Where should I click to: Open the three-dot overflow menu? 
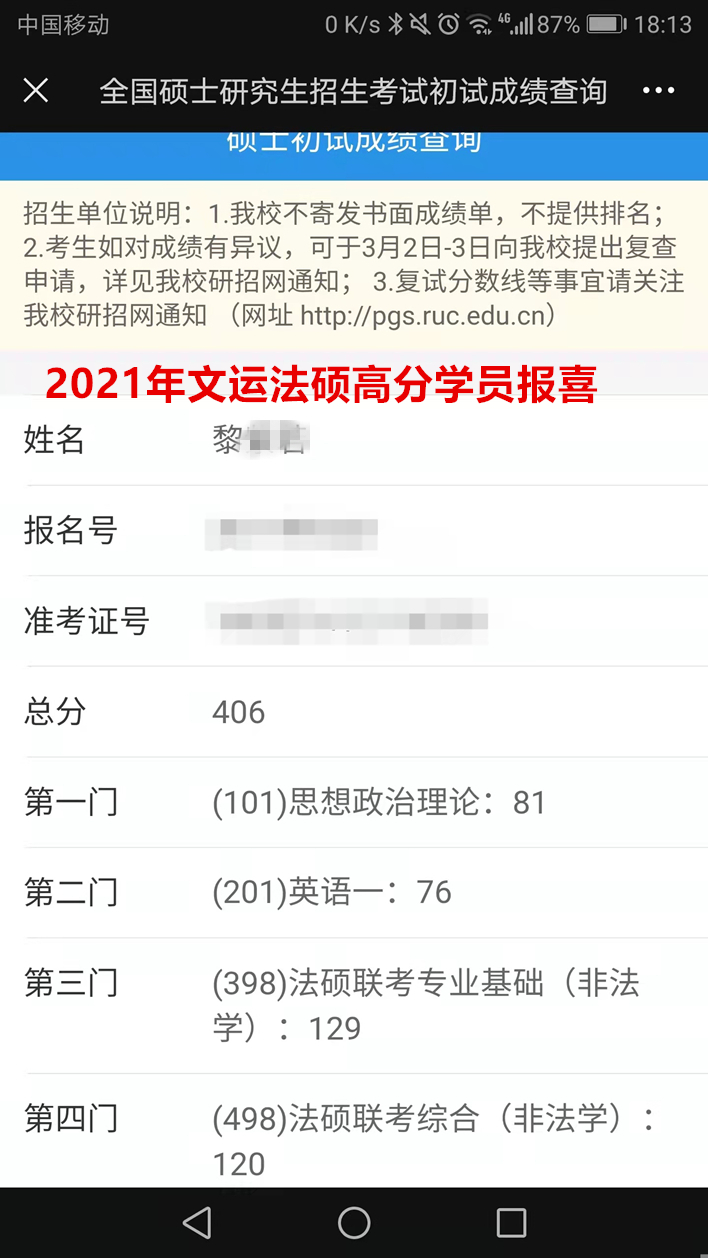pyautogui.click(x=658, y=91)
